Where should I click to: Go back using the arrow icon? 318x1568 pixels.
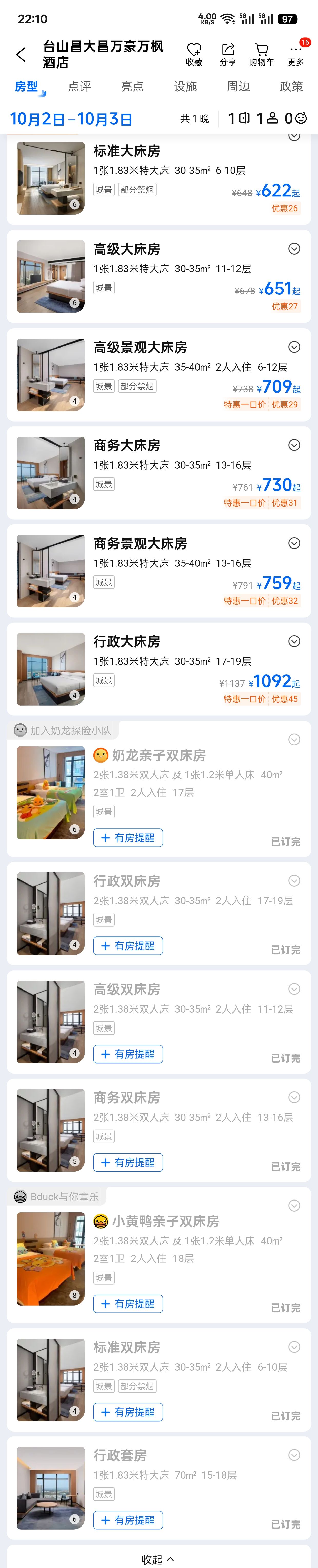21,55
